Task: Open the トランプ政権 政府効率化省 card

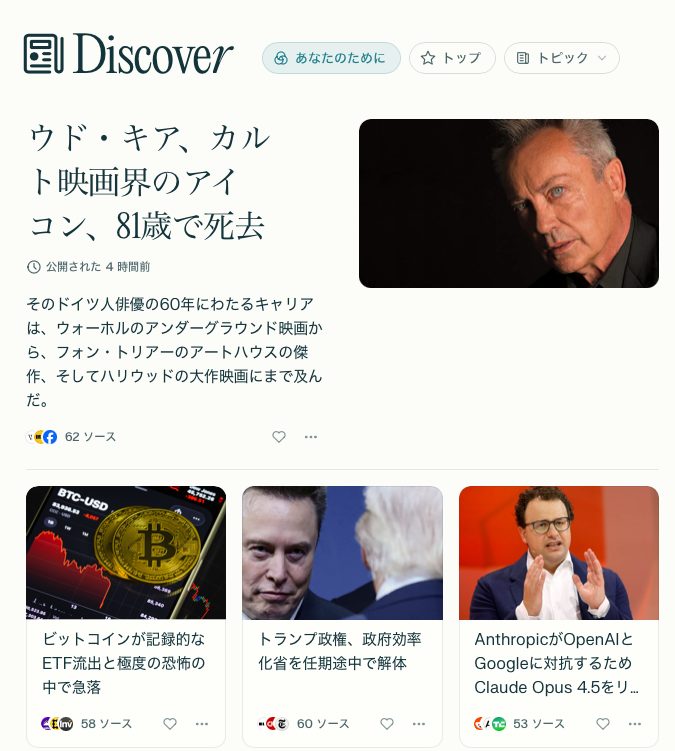Action: tap(342, 650)
